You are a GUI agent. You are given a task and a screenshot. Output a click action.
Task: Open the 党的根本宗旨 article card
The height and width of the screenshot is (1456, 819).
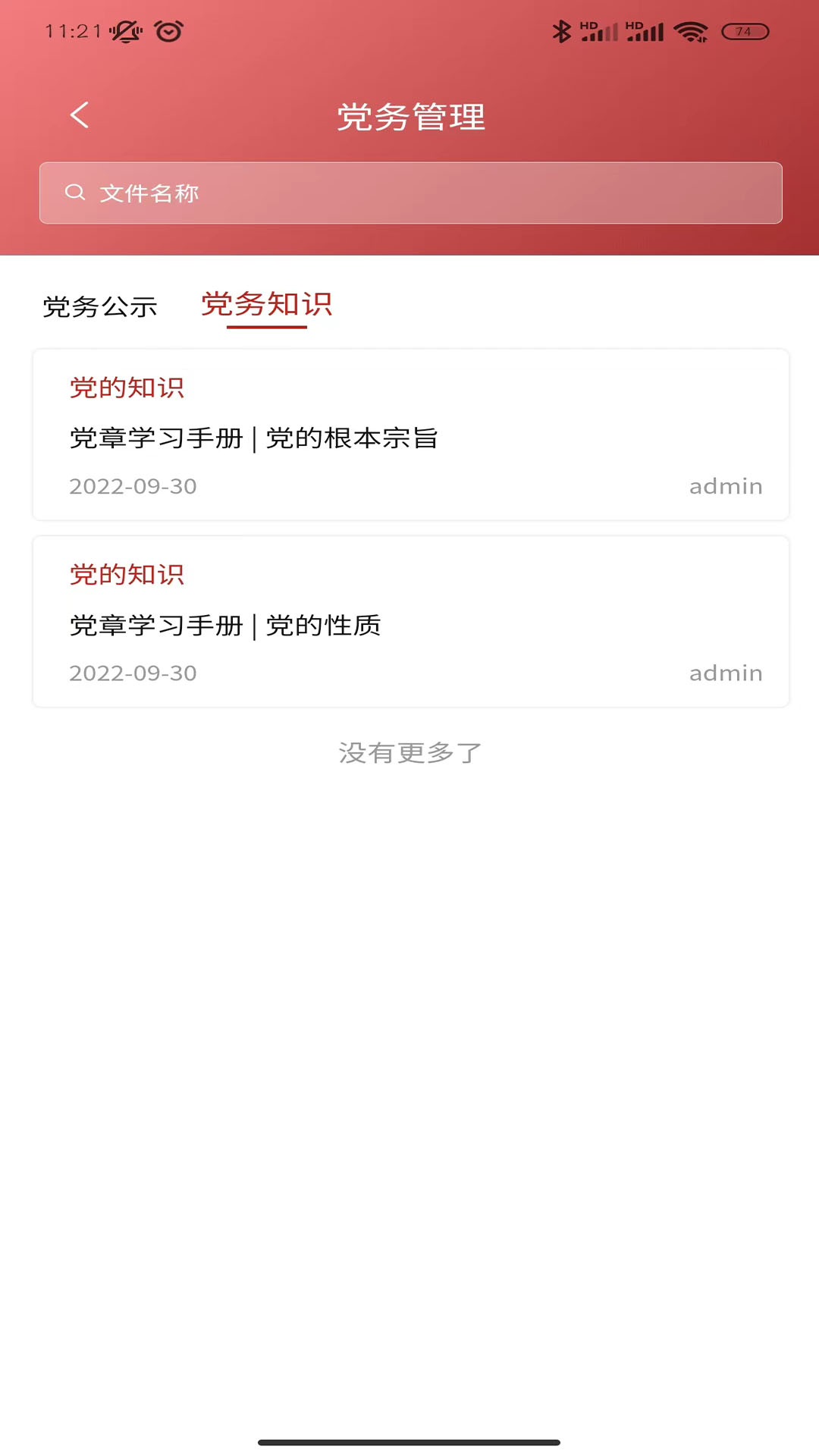coord(410,435)
